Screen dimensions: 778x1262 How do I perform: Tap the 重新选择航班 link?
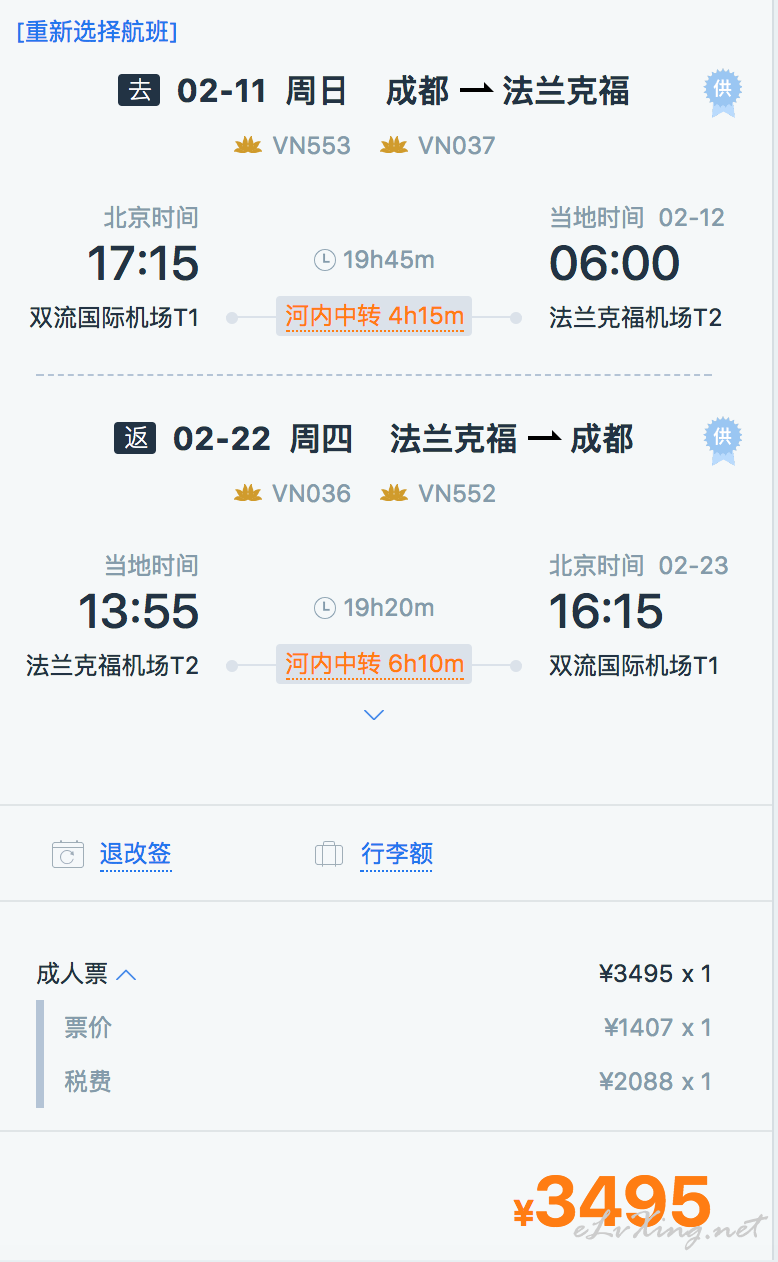point(96,32)
